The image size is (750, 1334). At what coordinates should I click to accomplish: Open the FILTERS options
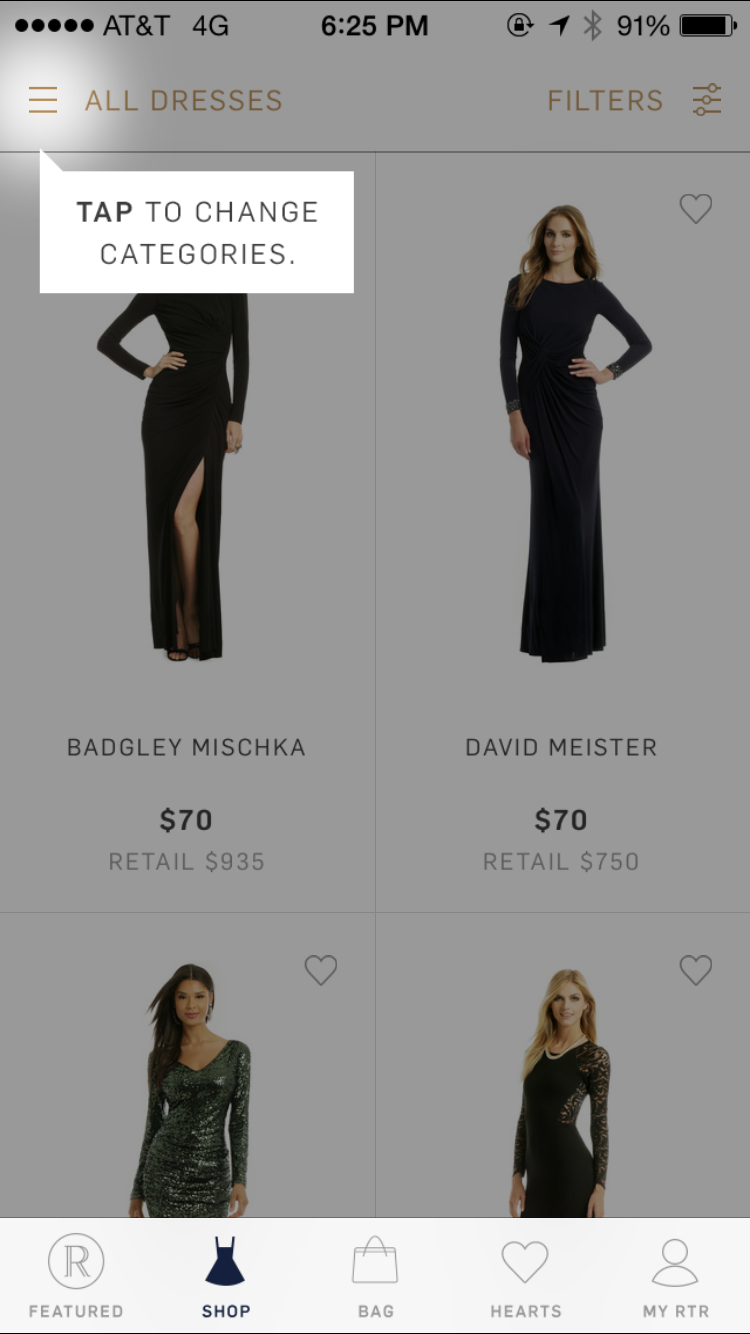(605, 99)
